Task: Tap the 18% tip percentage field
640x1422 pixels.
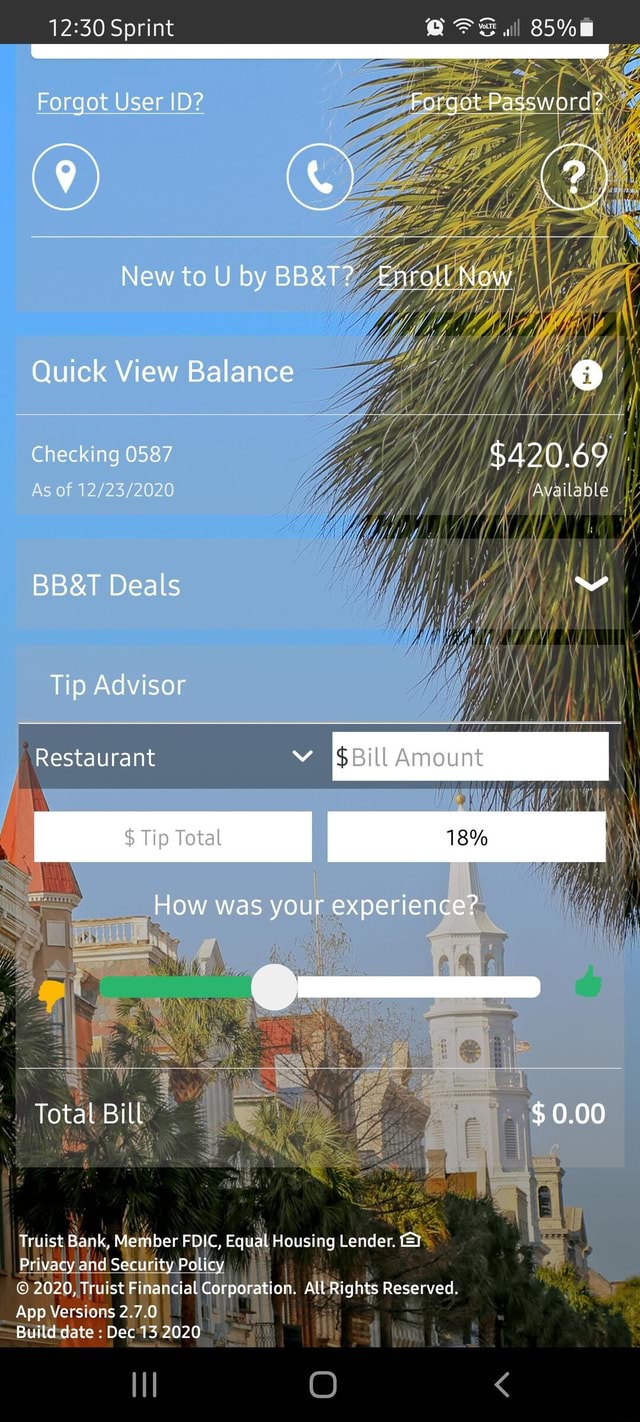Action: pyautogui.click(x=466, y=837)
